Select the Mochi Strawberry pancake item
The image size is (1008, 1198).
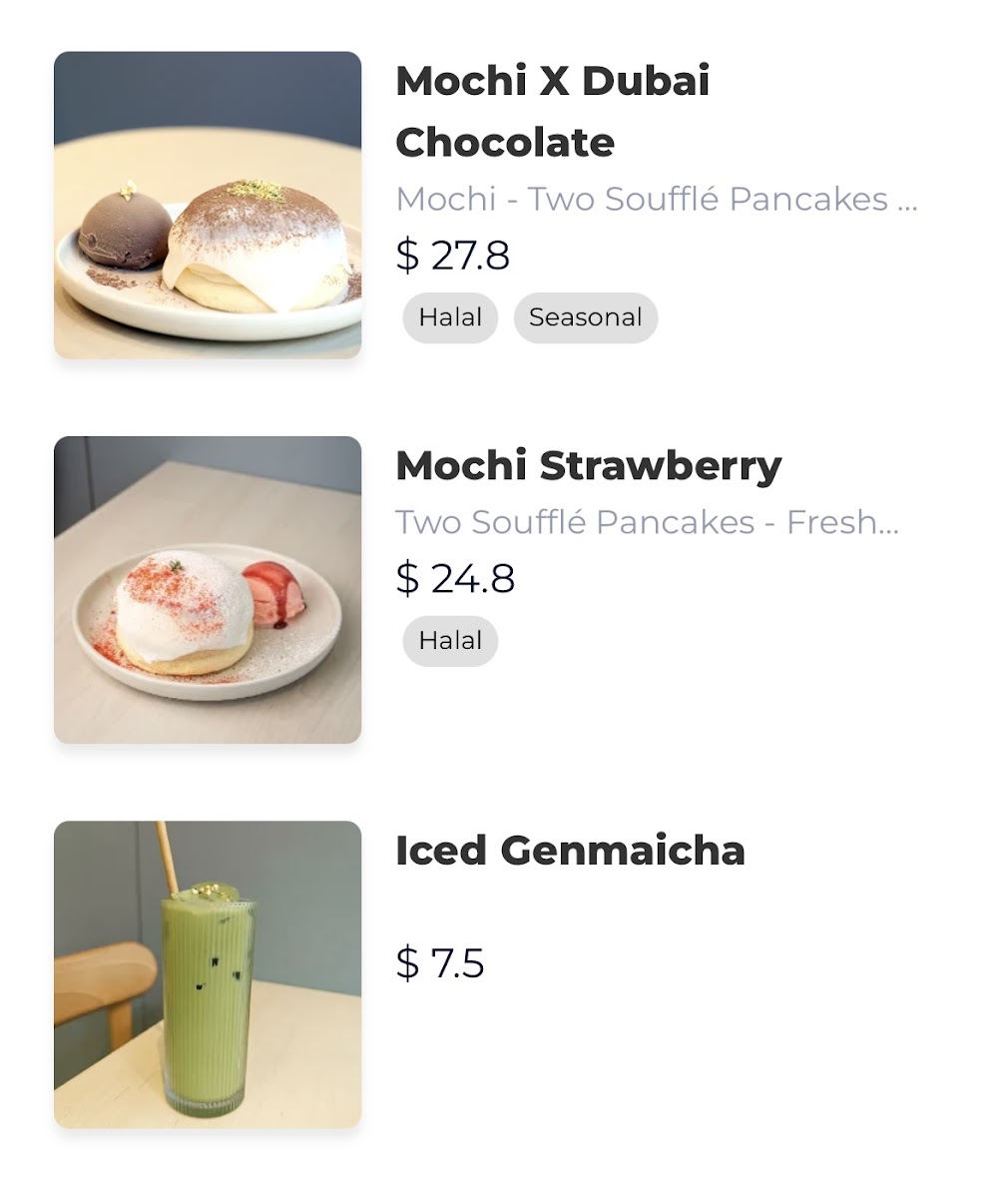coord(588,466)
